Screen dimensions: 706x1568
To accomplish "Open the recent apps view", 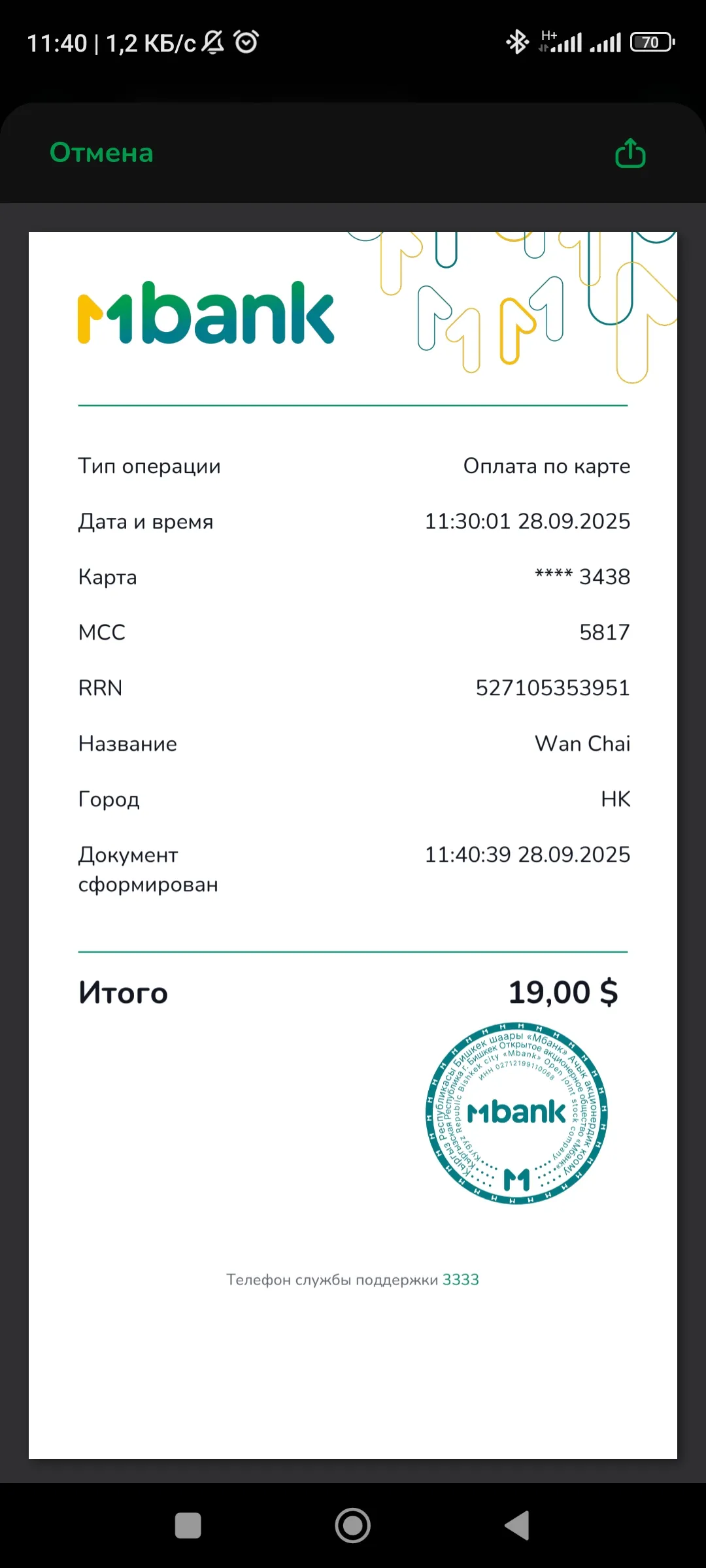I will (188, 1526).
